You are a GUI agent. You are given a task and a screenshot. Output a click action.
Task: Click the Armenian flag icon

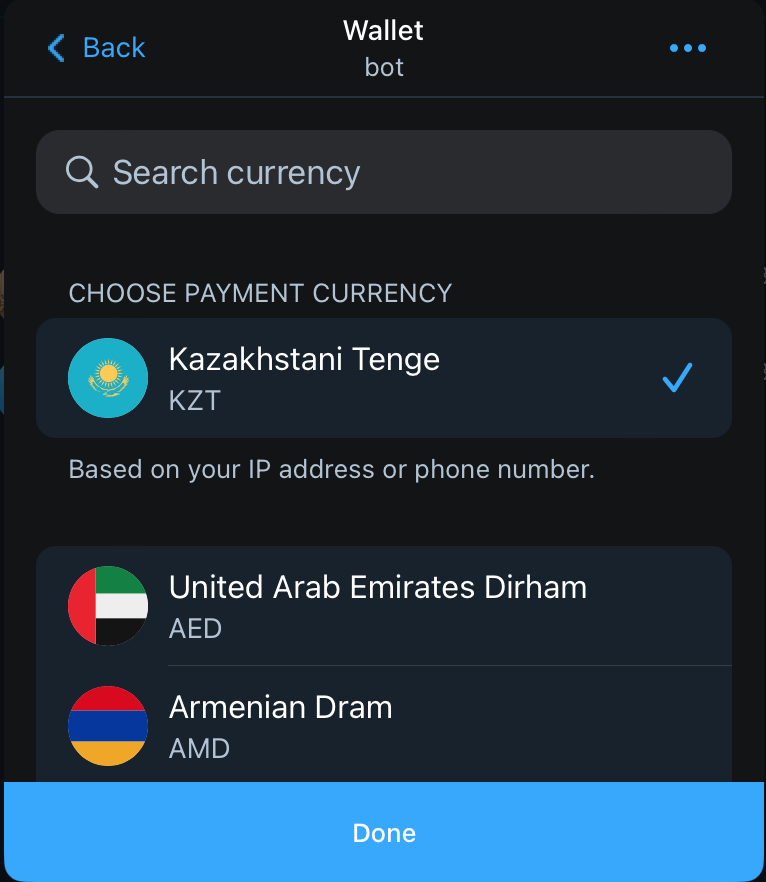(x=107, y=726)
